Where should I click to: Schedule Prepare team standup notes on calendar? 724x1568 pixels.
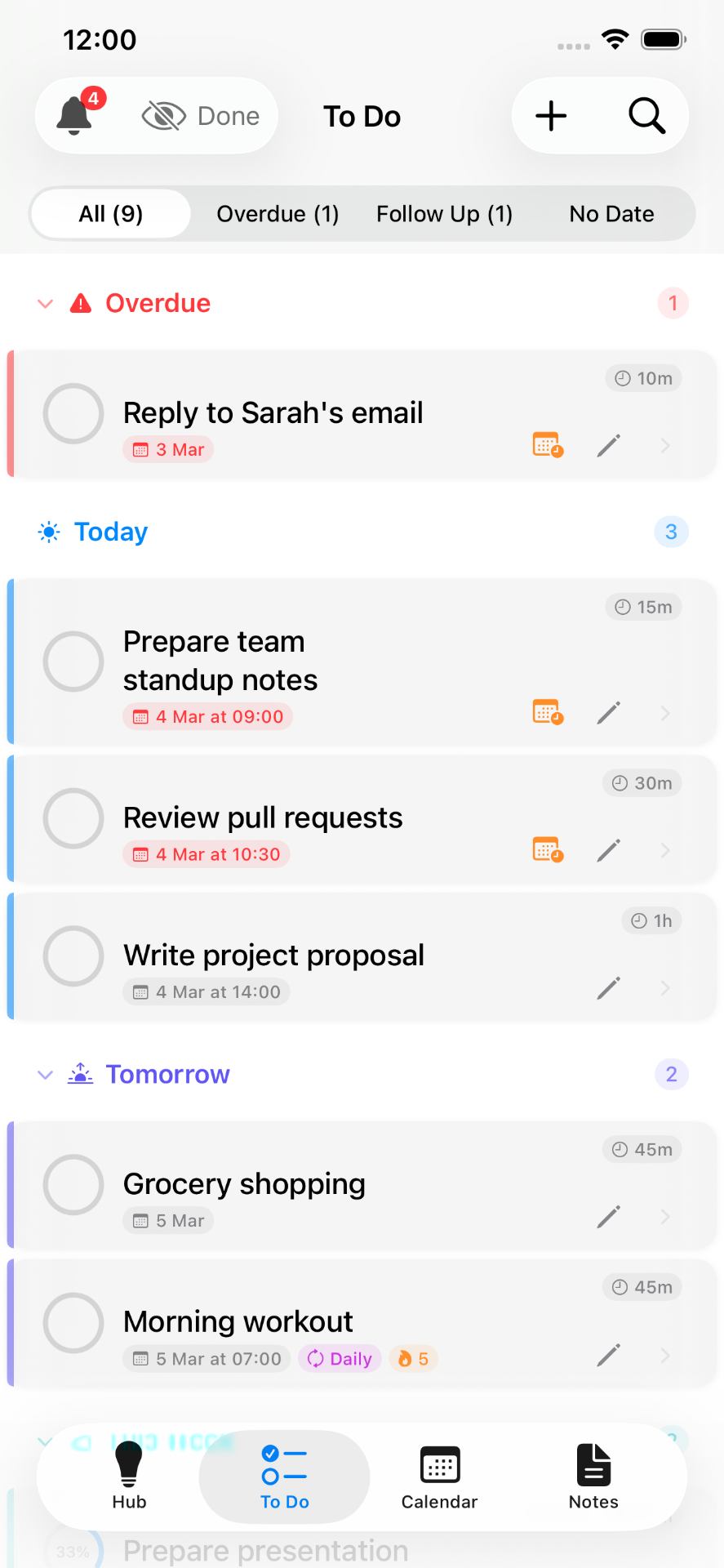[548, 713]
